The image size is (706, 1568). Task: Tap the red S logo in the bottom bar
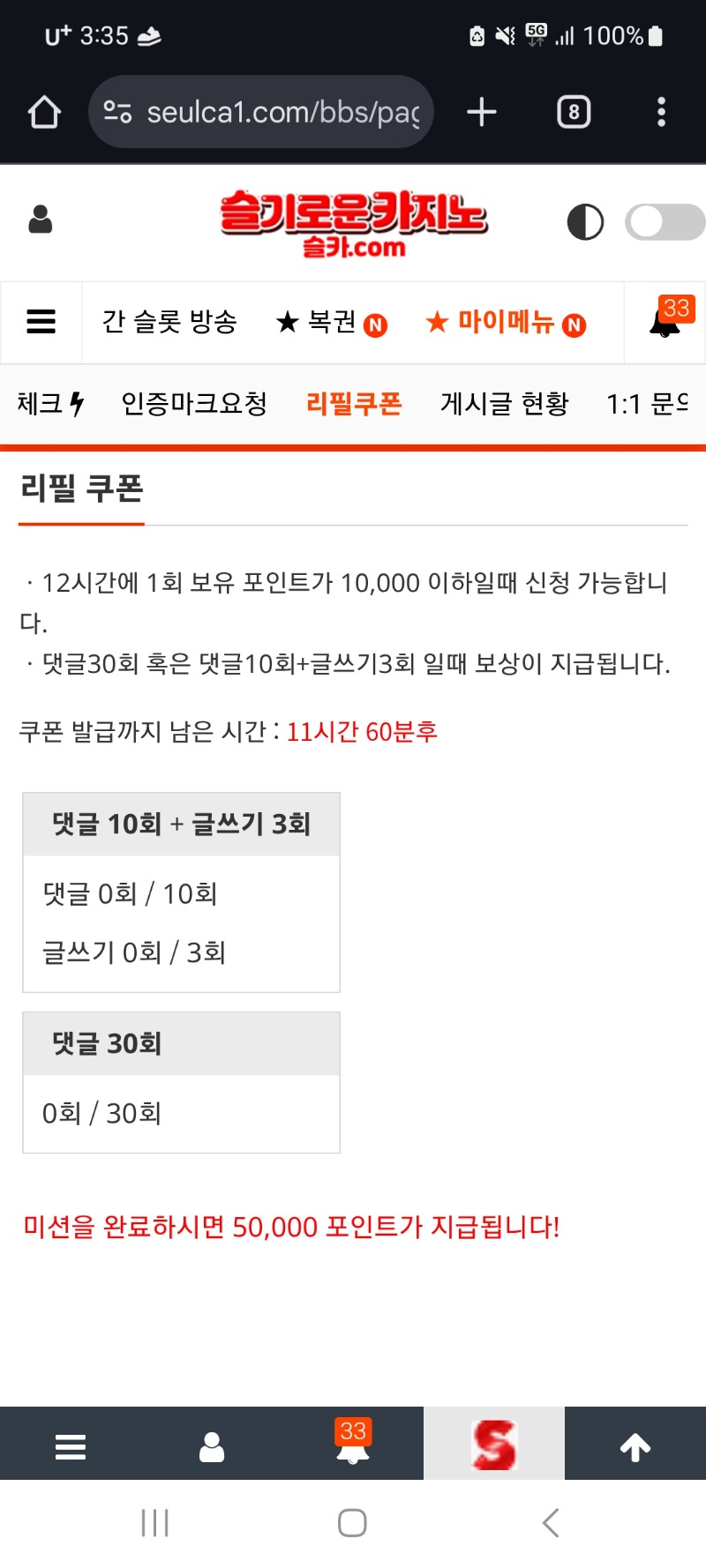pyautogui.click(x=494, y=1445)
